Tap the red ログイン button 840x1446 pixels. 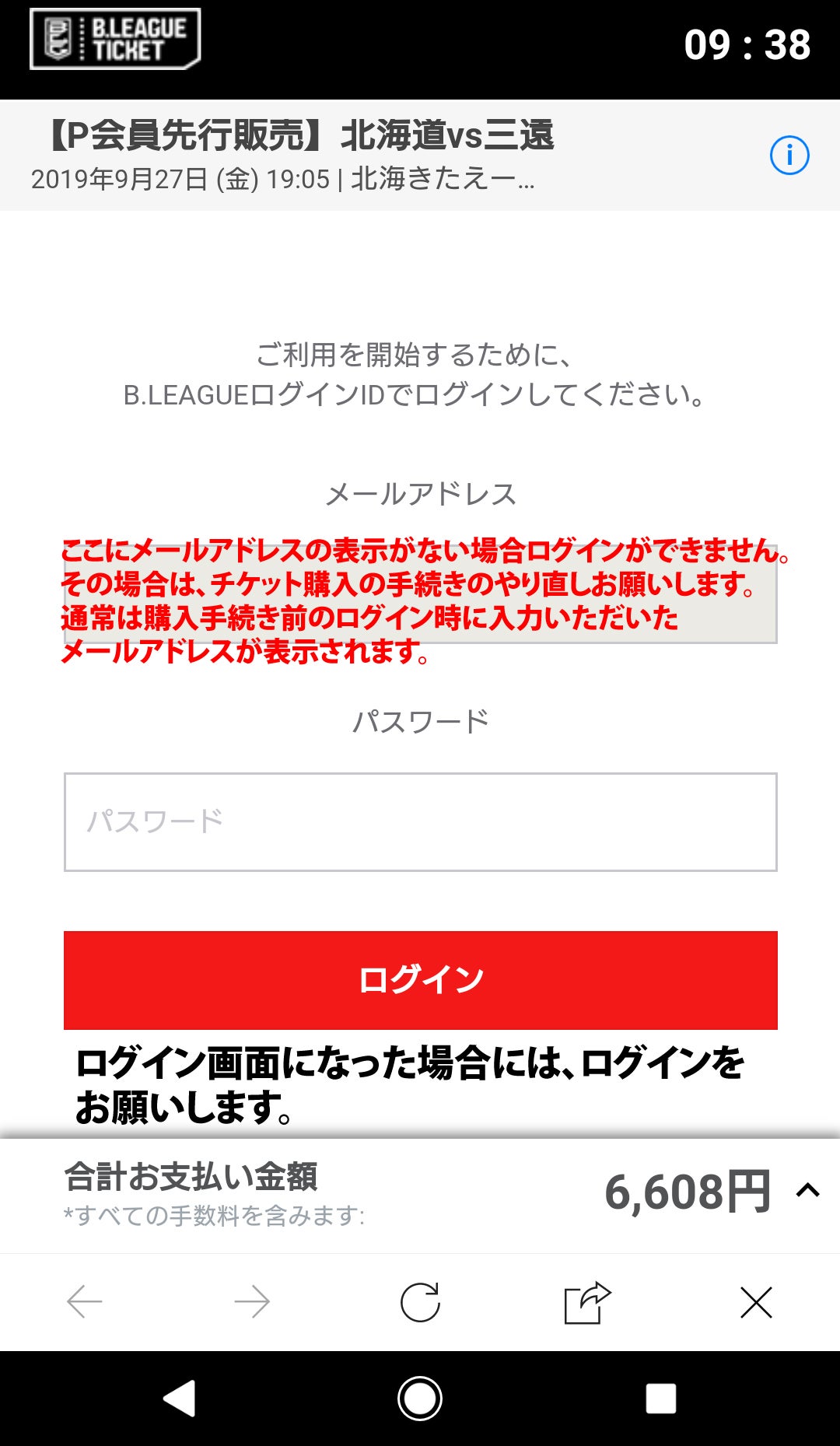pos(420,979)
